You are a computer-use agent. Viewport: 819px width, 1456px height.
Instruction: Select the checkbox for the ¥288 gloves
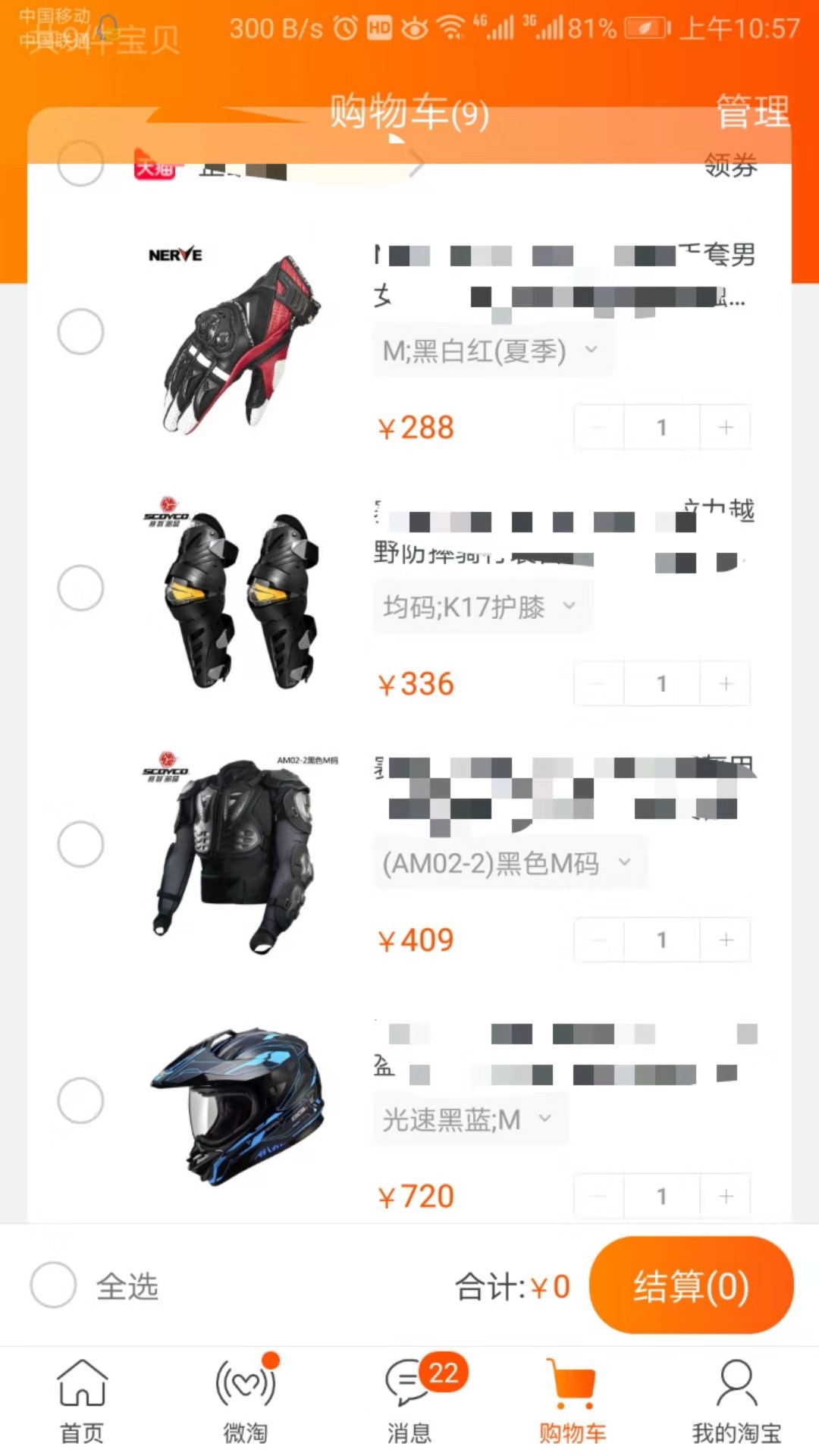coord(81,332)
